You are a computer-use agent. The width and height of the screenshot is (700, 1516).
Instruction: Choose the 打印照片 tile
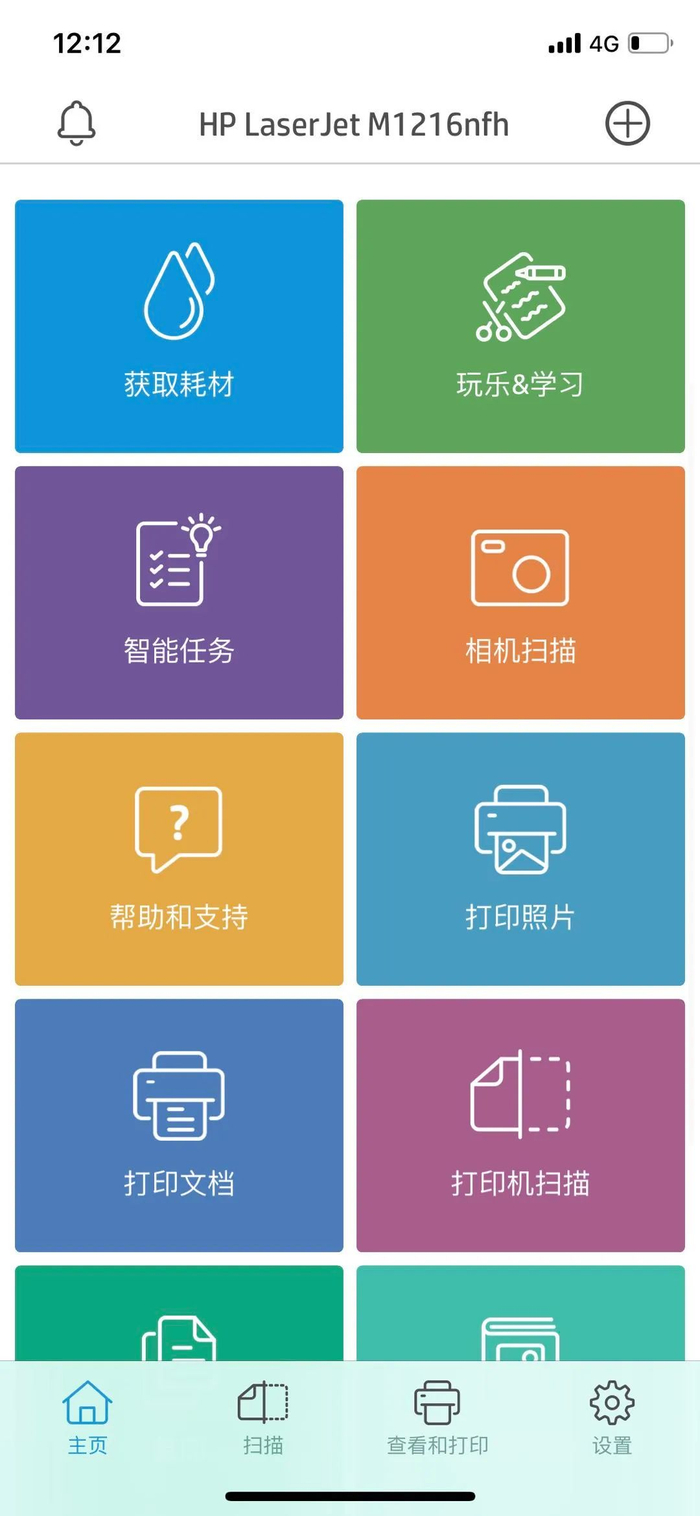(520, 859)
